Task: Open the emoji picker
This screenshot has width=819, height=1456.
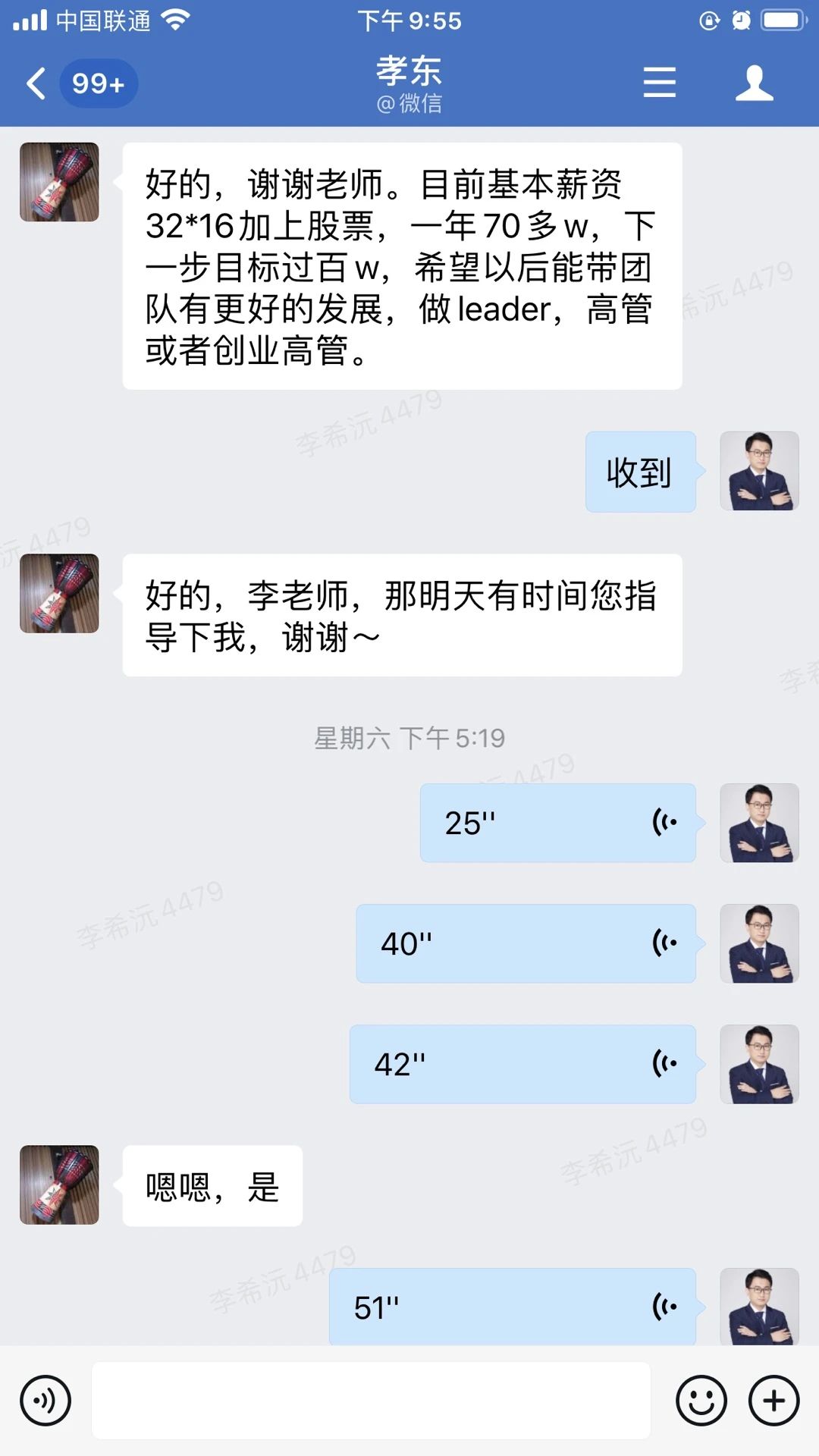Action: 701,1401
